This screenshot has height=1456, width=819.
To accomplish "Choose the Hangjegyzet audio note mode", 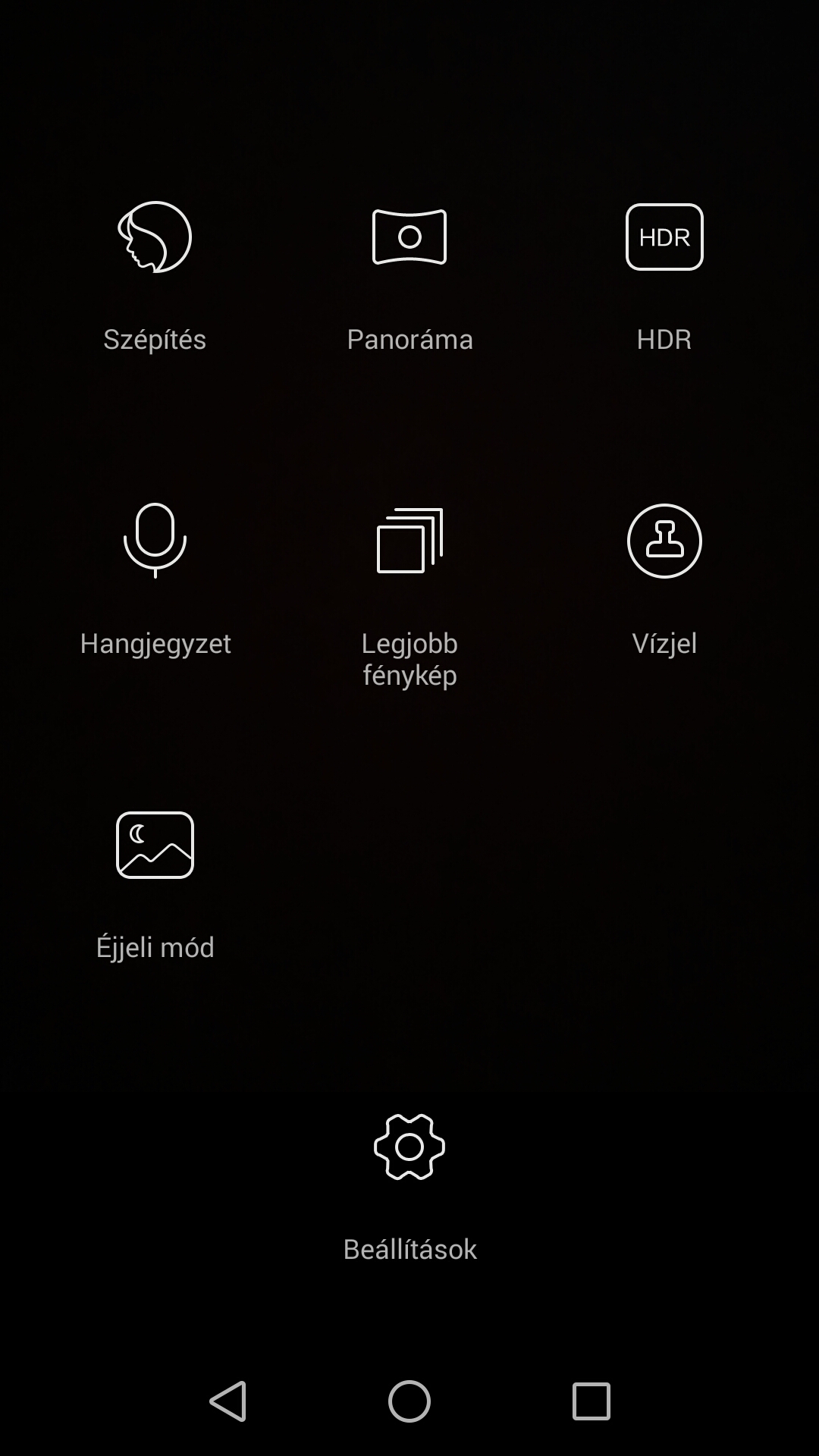I will pos(155,541).
